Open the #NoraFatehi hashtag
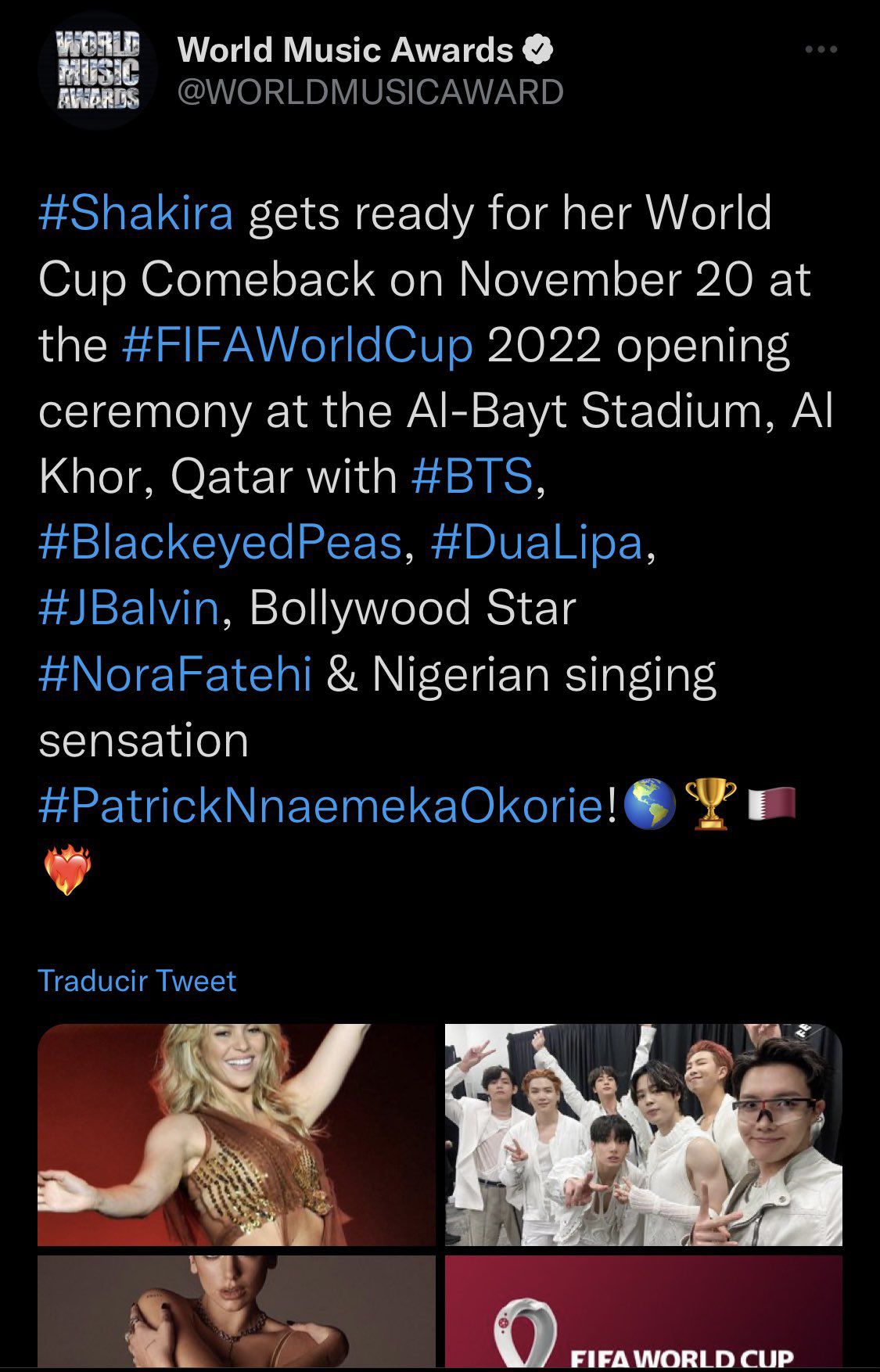This screenshot has height=1372, width=880. (x=175, y=673)
